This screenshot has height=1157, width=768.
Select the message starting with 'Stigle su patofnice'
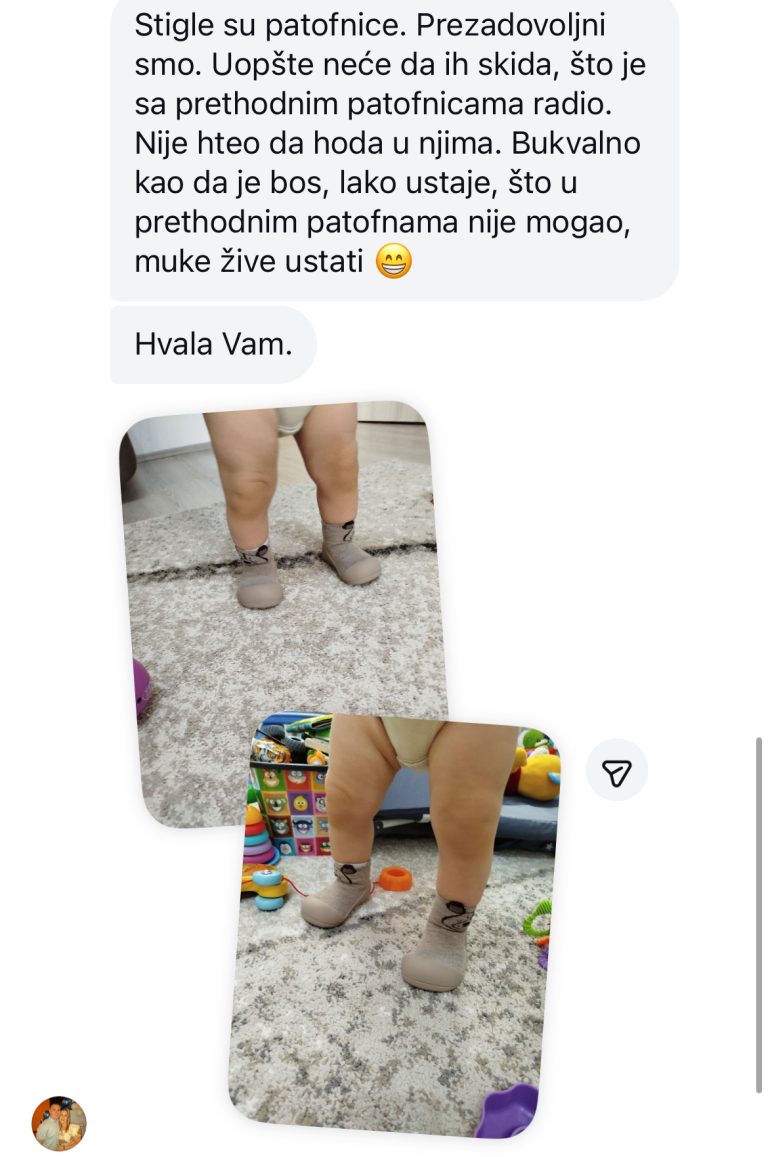click(x=390, y=145)
